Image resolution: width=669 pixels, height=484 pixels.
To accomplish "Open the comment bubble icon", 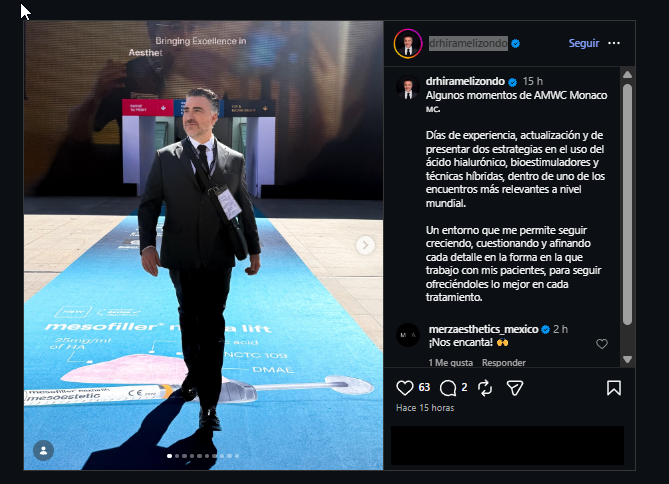I will pos(448,388).
